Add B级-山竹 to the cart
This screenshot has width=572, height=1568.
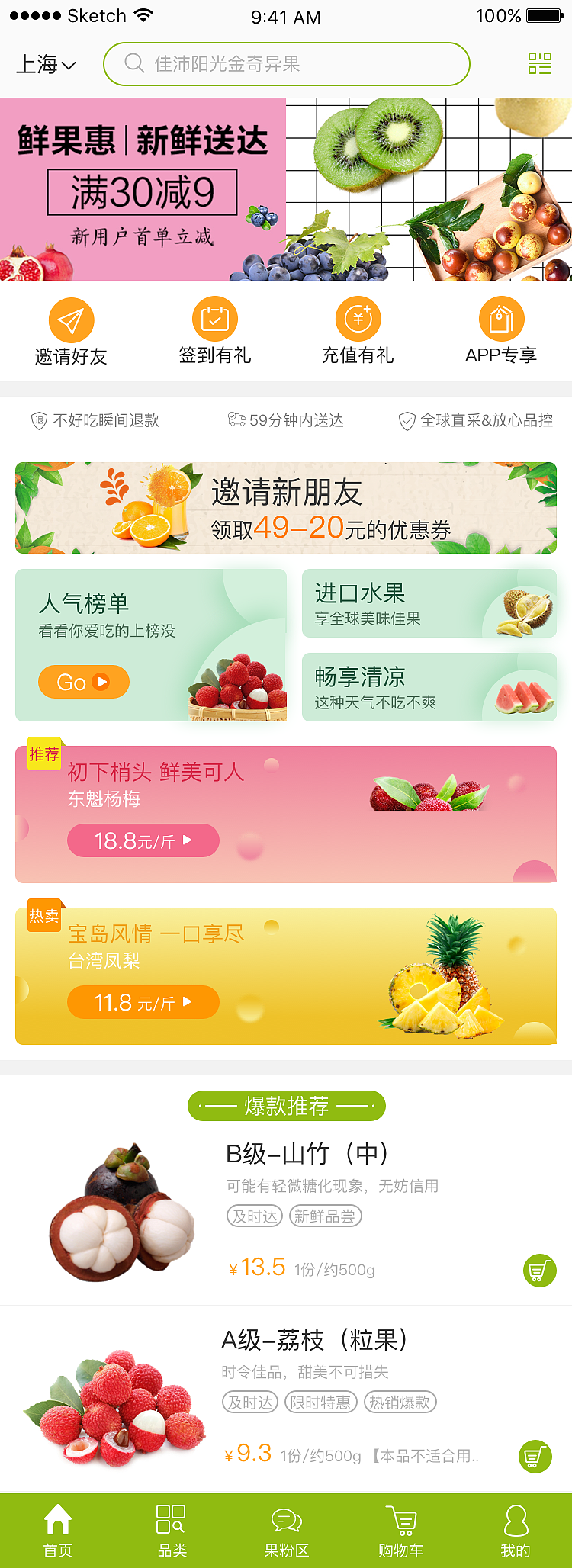pos(539,1271)
